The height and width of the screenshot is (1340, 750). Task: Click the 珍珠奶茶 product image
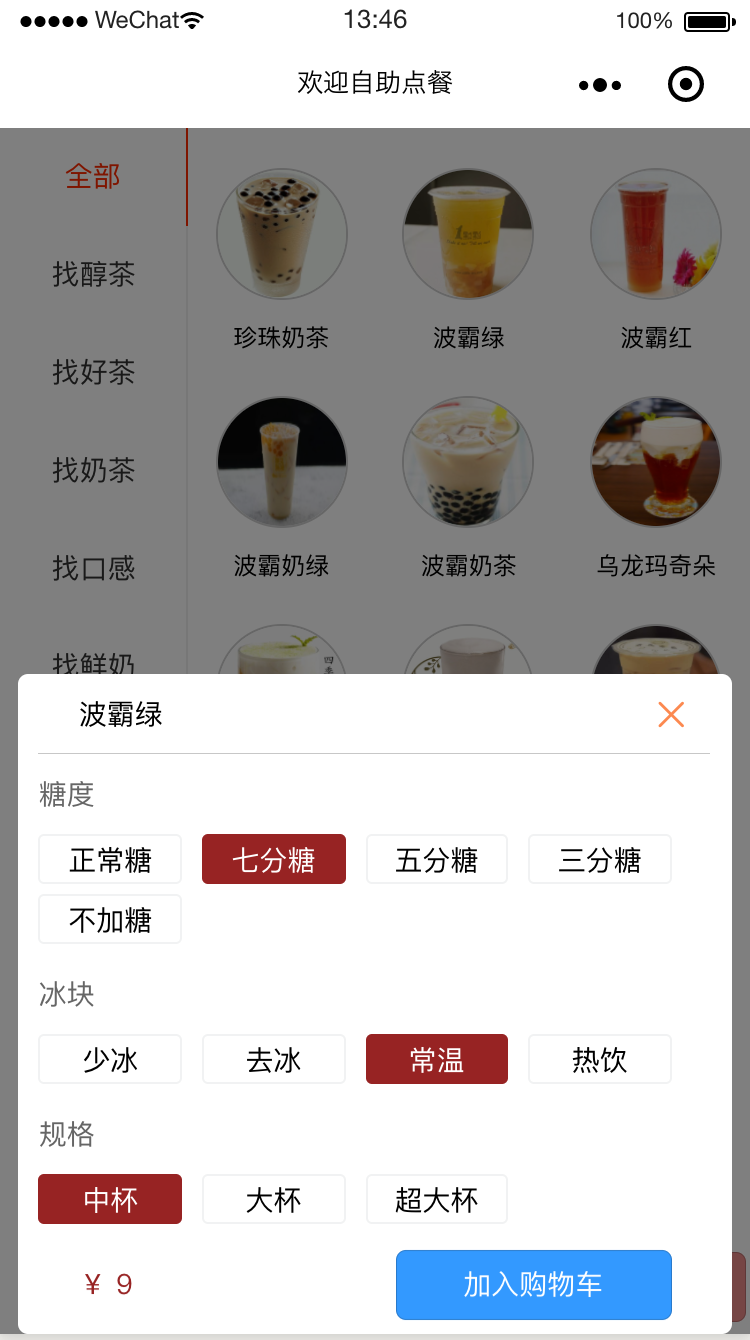coord(282,234)
